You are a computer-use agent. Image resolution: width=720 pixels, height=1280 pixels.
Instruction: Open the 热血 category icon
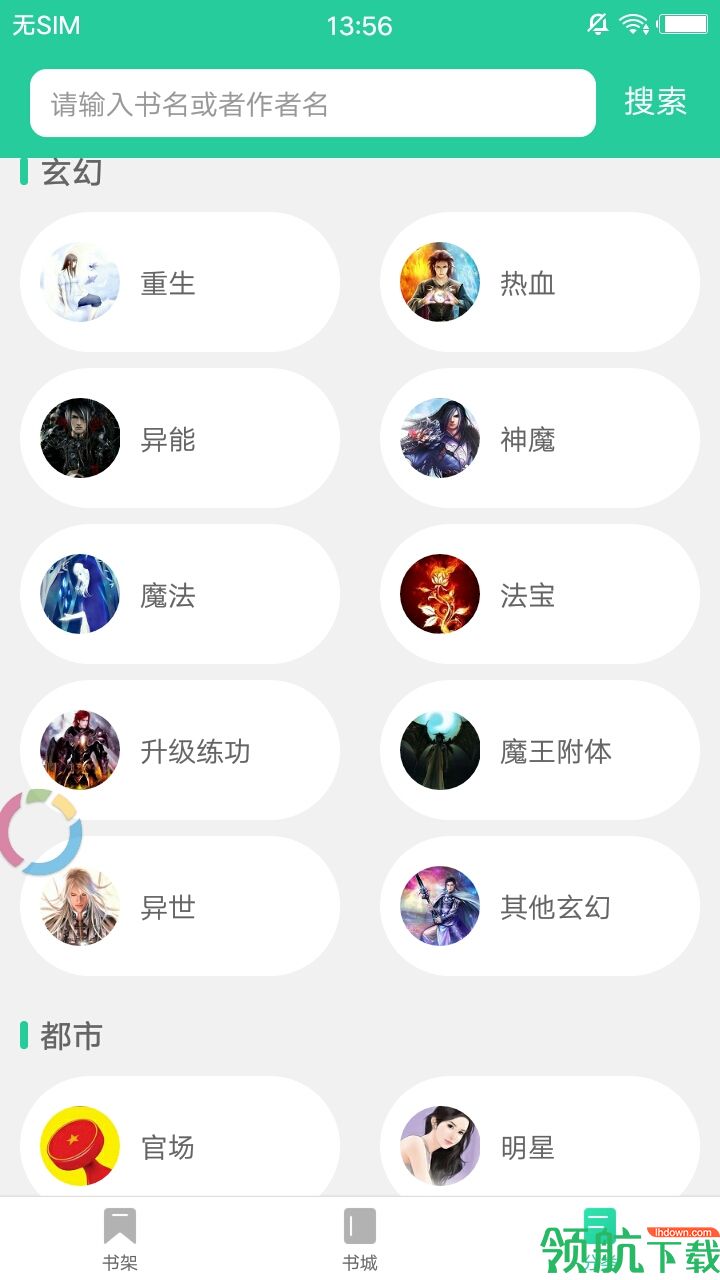438,283
